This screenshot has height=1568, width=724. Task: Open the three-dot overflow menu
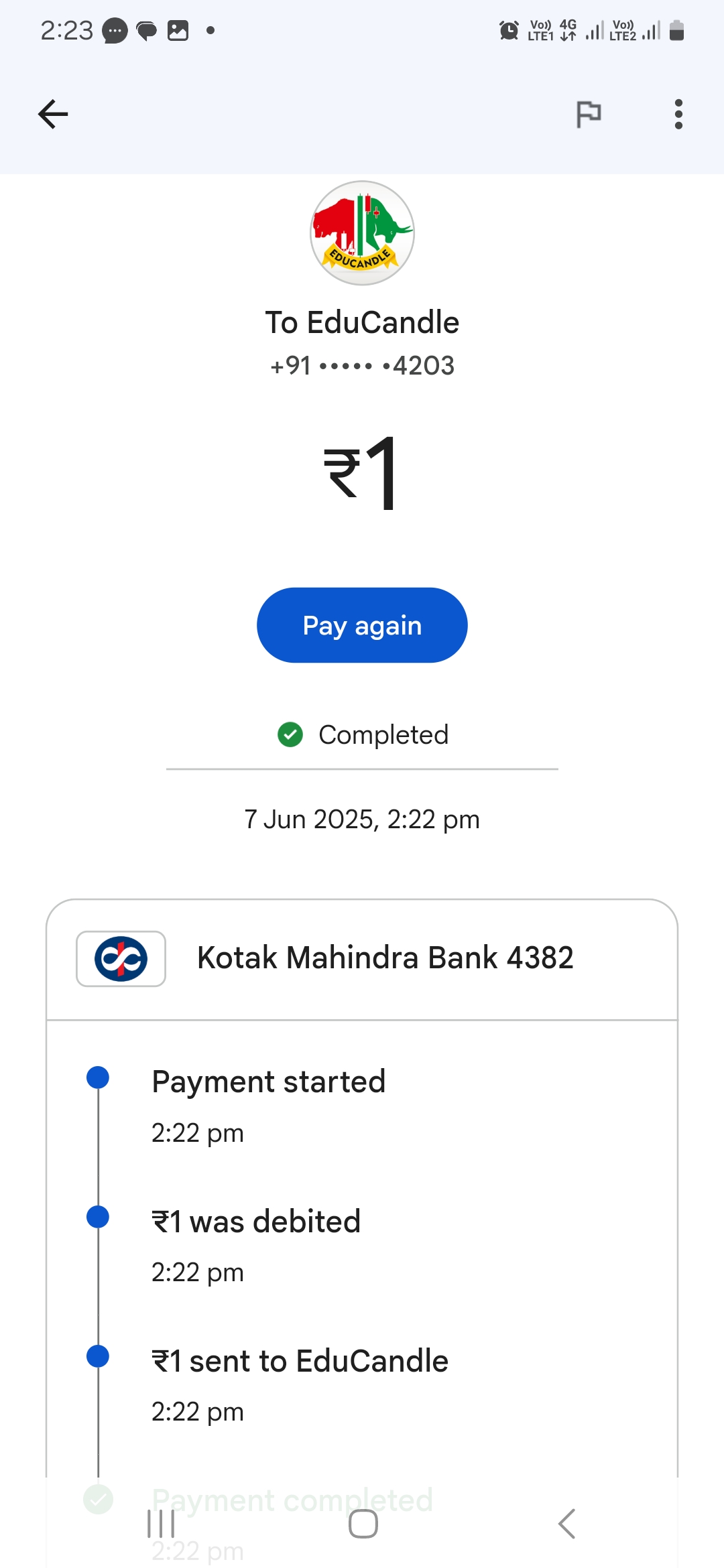[x=678, y=114]
